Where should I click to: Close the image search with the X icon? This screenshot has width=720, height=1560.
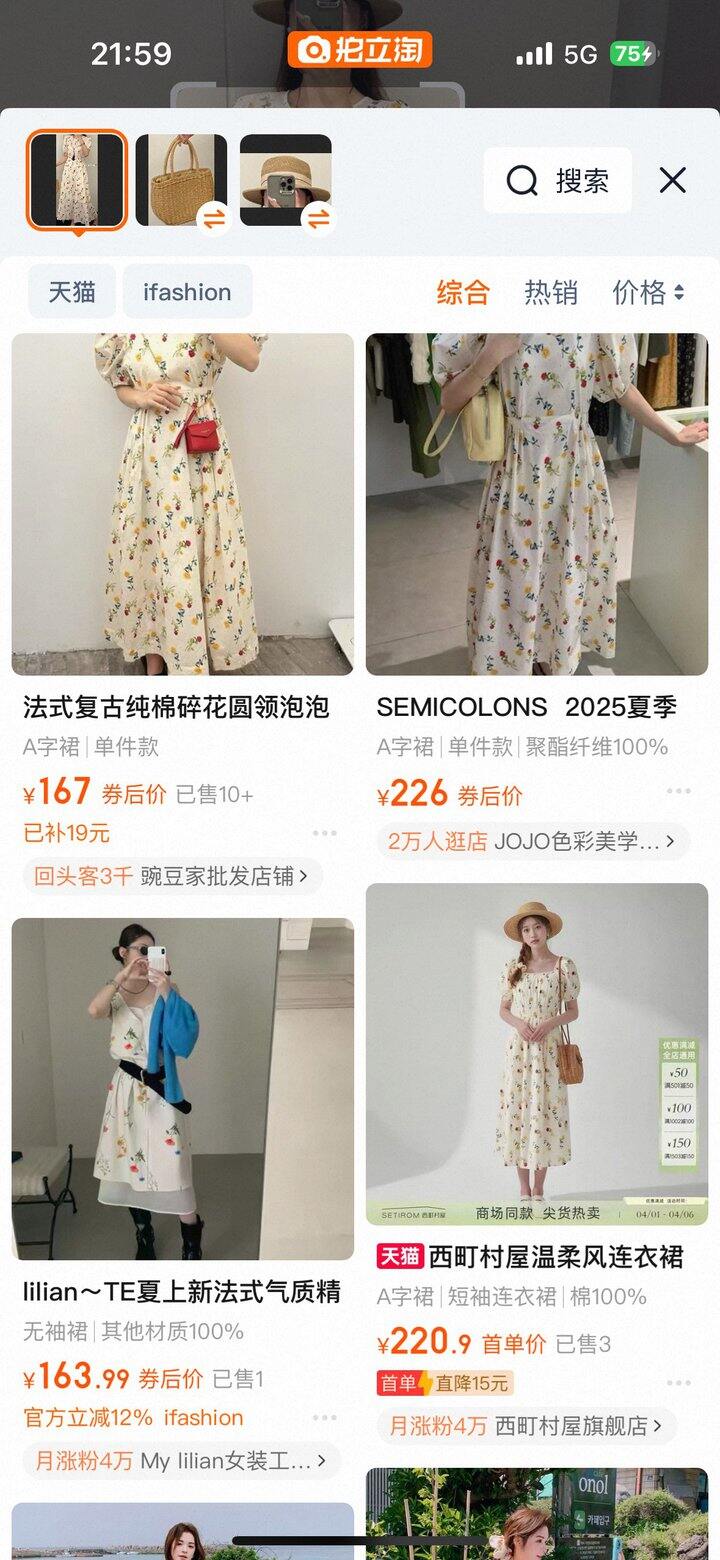click(672, 180)
